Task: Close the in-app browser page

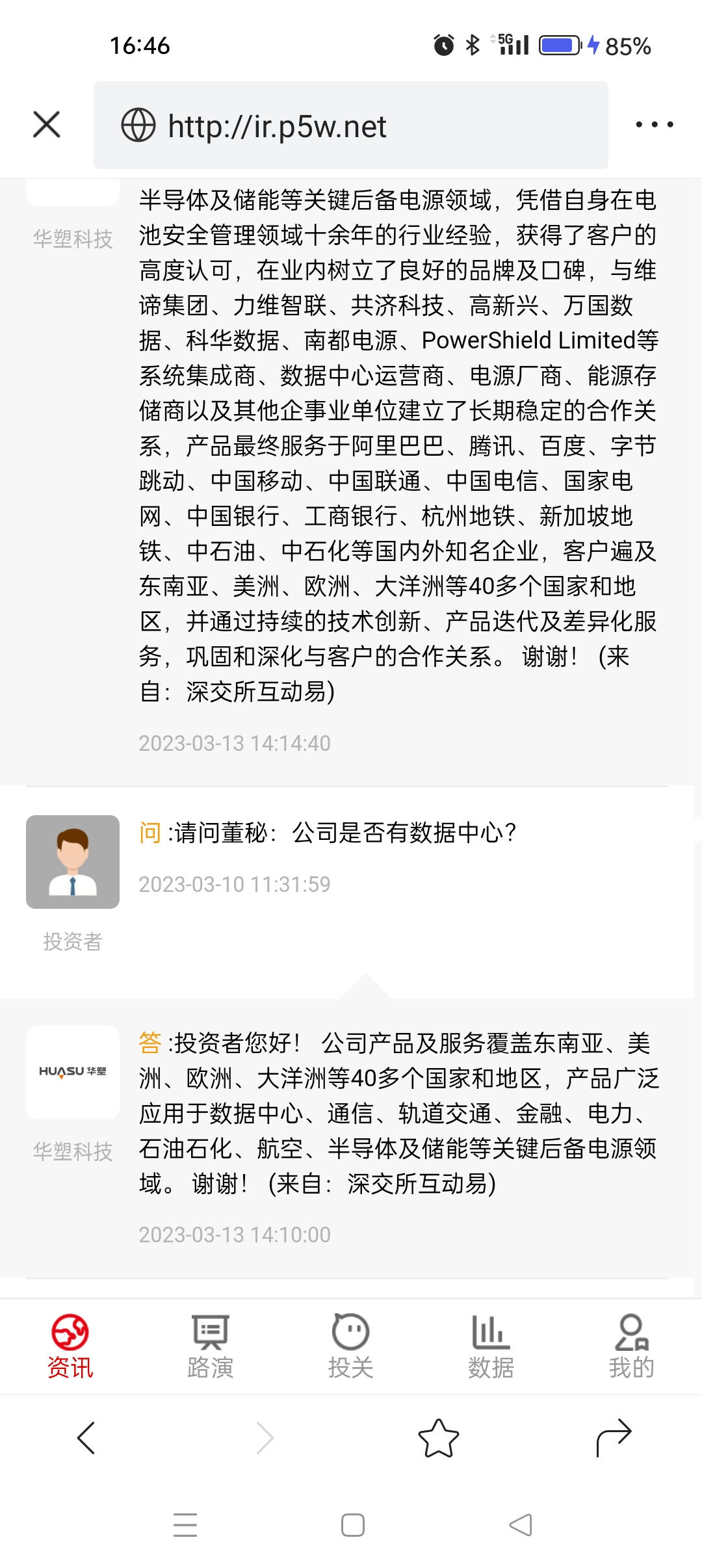Action: 46,125
